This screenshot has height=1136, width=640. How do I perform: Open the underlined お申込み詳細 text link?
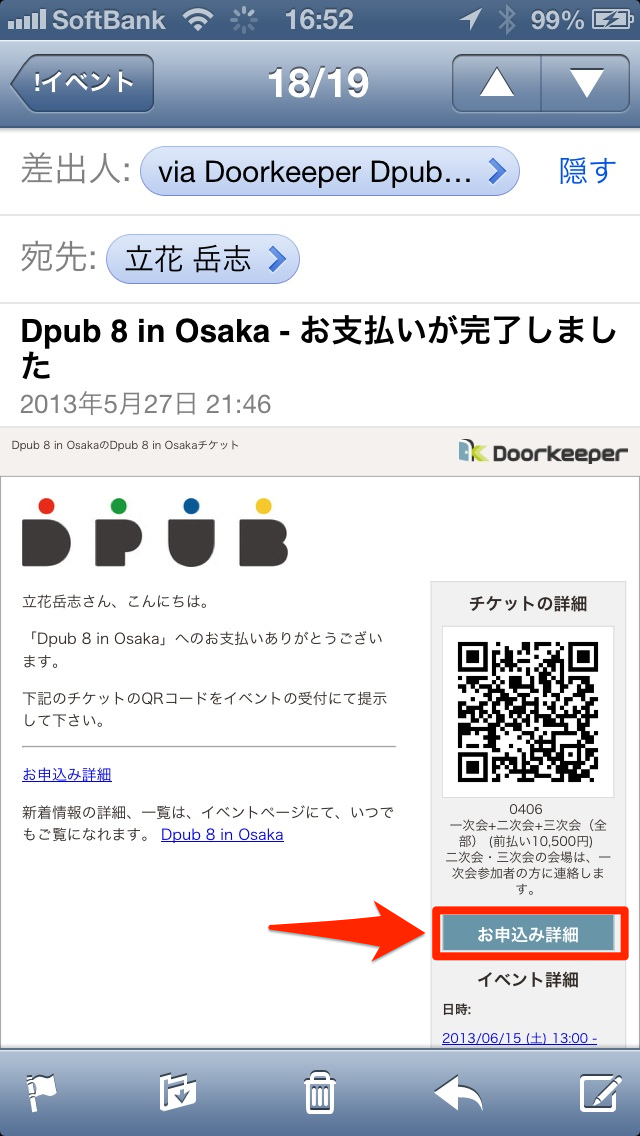coord(67,774)
